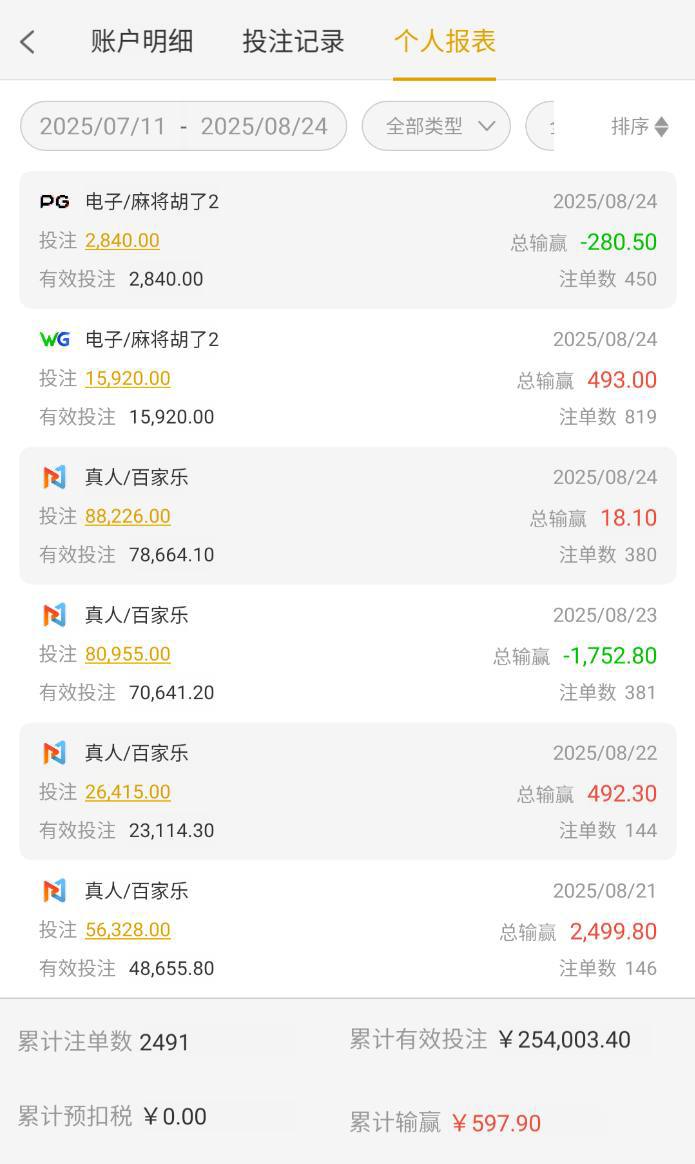Open the 15,920.00 bet amount link
Screen dimensions: 695x1164
[x=127, y=379]
